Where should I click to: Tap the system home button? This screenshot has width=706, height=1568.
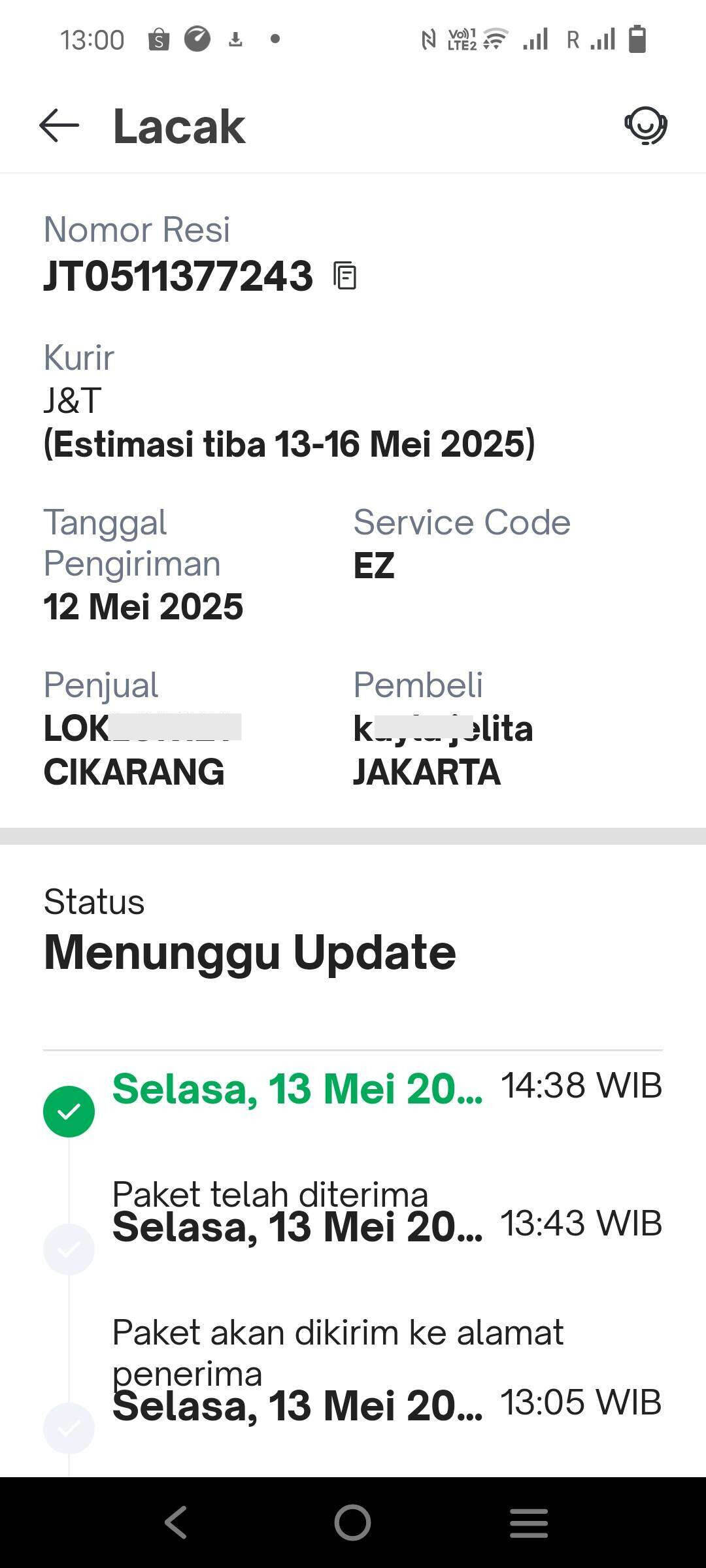pyautogui.click(x=352, y=1522)
